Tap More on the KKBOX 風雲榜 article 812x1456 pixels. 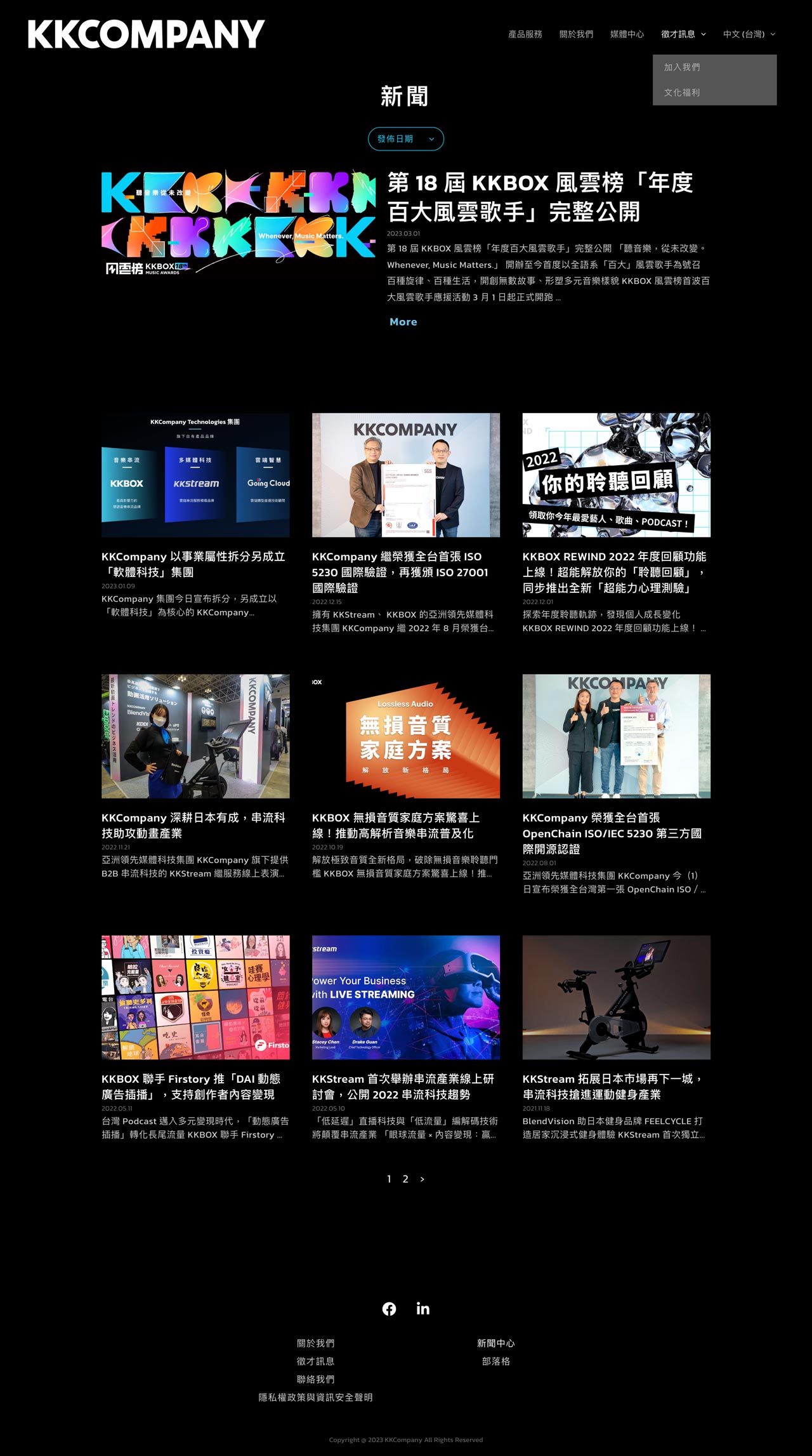(403, 322)
